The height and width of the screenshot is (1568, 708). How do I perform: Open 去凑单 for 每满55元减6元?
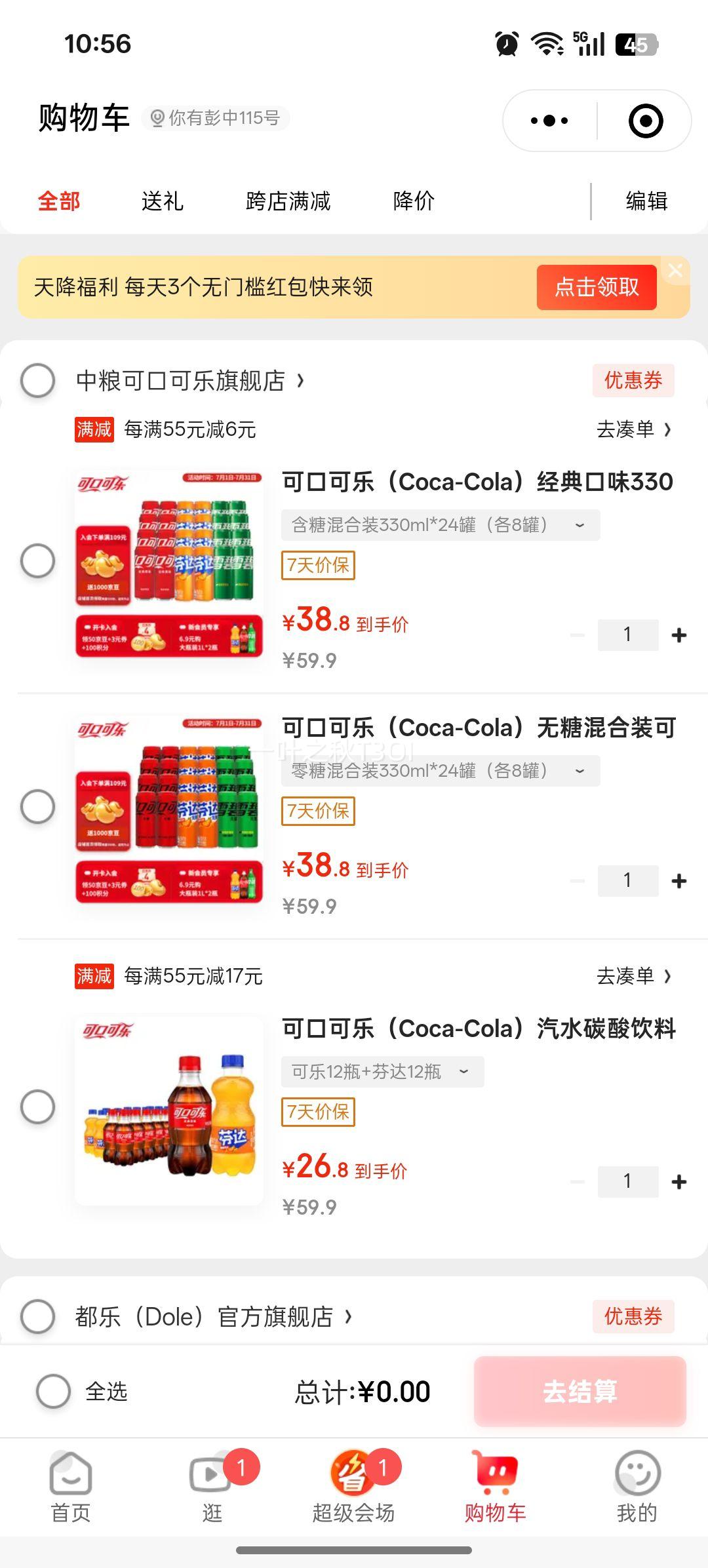point(633,429)
